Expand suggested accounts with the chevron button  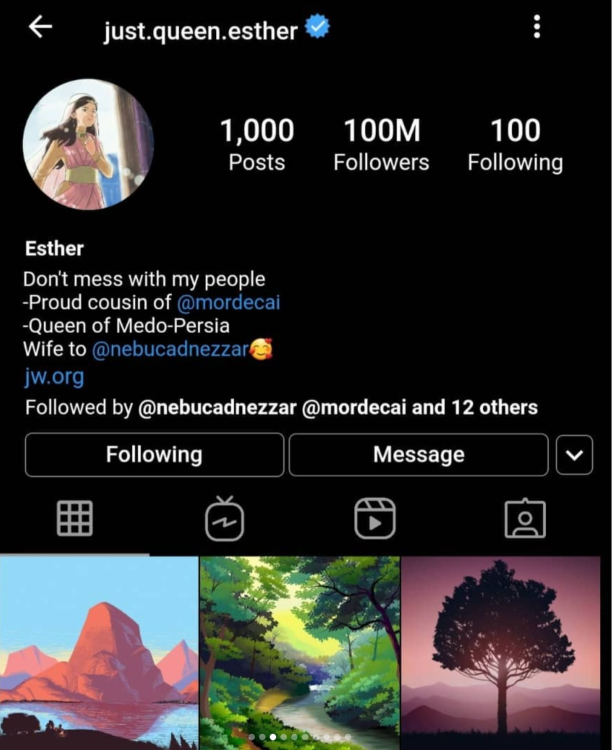pos(573,455)
